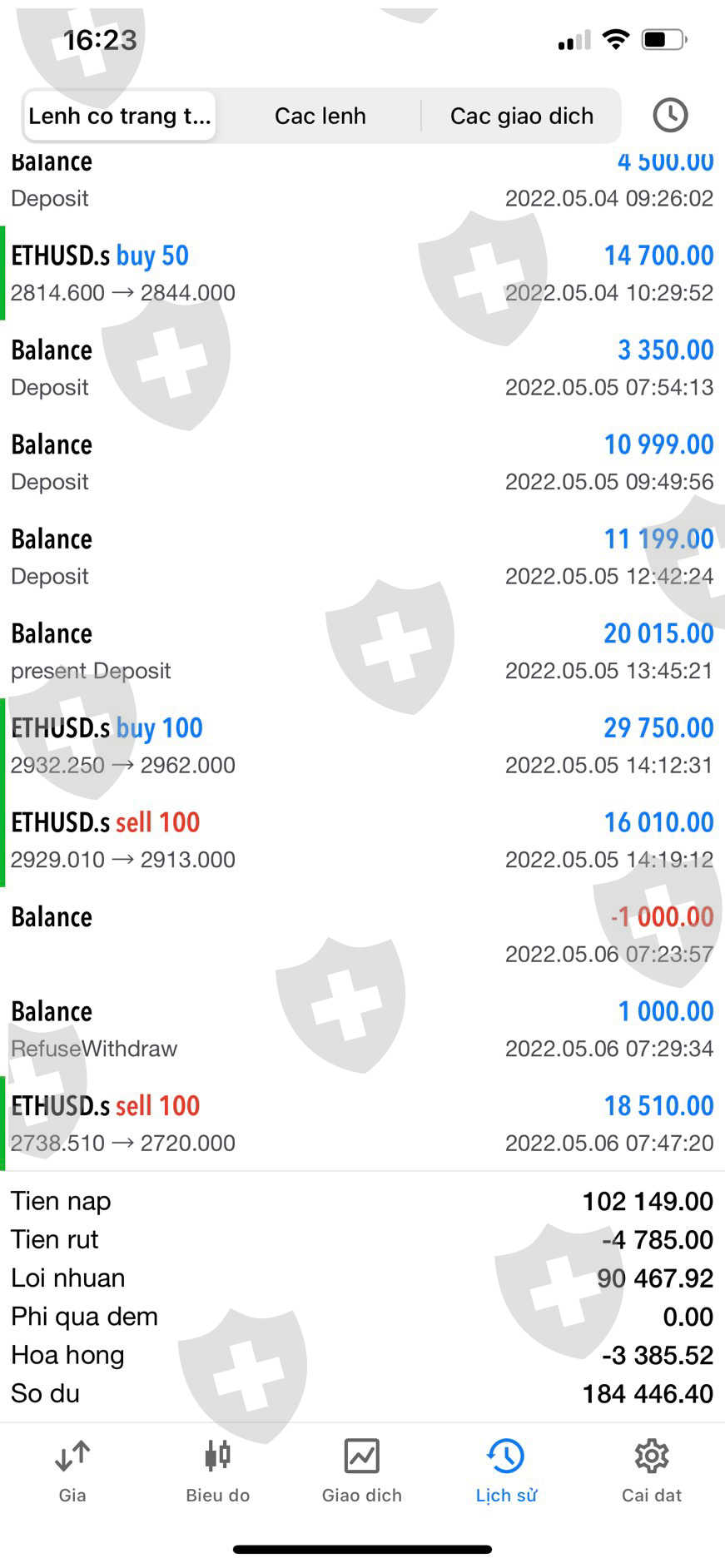Open the history period clock icon
The width and height of the screenshot is (725, 1568).
pyautogui.click(x=670, y=115)
